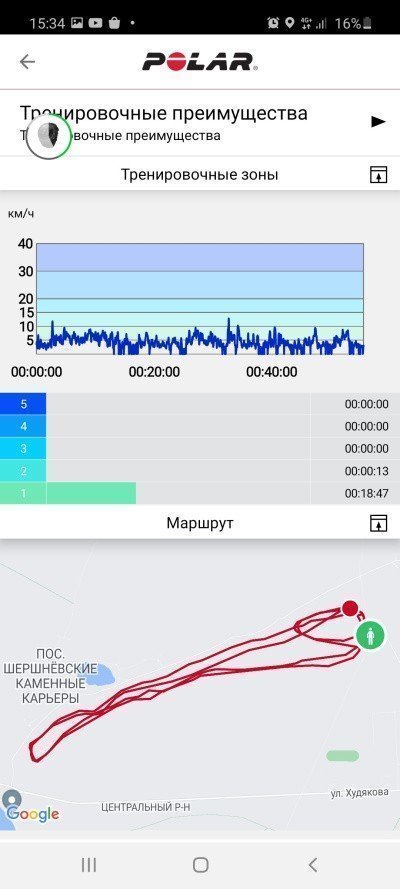Tap the red route end marker
Screen dimensions: 400x889
(x=350, y=609)
